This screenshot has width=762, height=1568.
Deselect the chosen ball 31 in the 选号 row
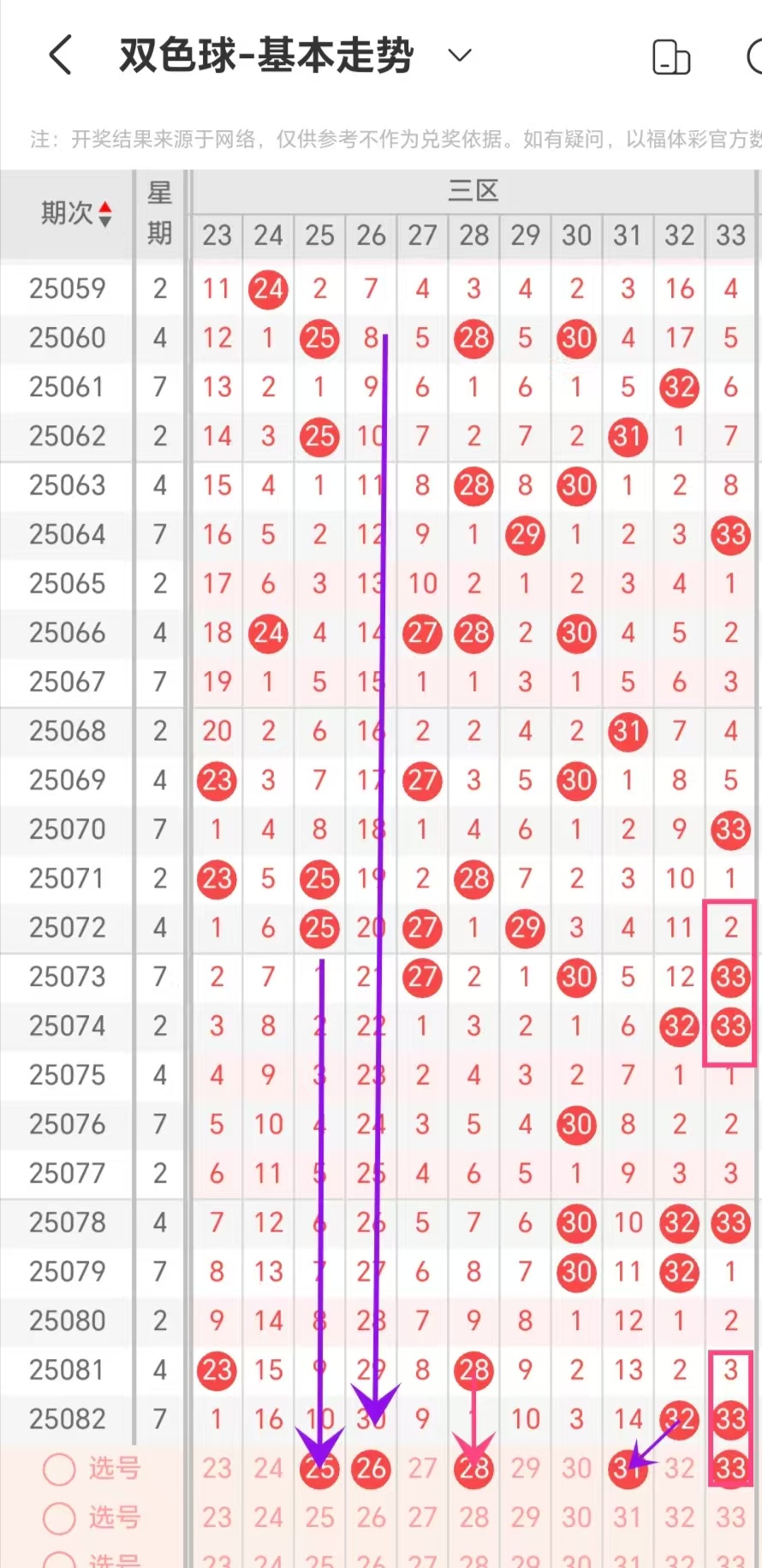pyautogui.click(x=628, y=1469)
